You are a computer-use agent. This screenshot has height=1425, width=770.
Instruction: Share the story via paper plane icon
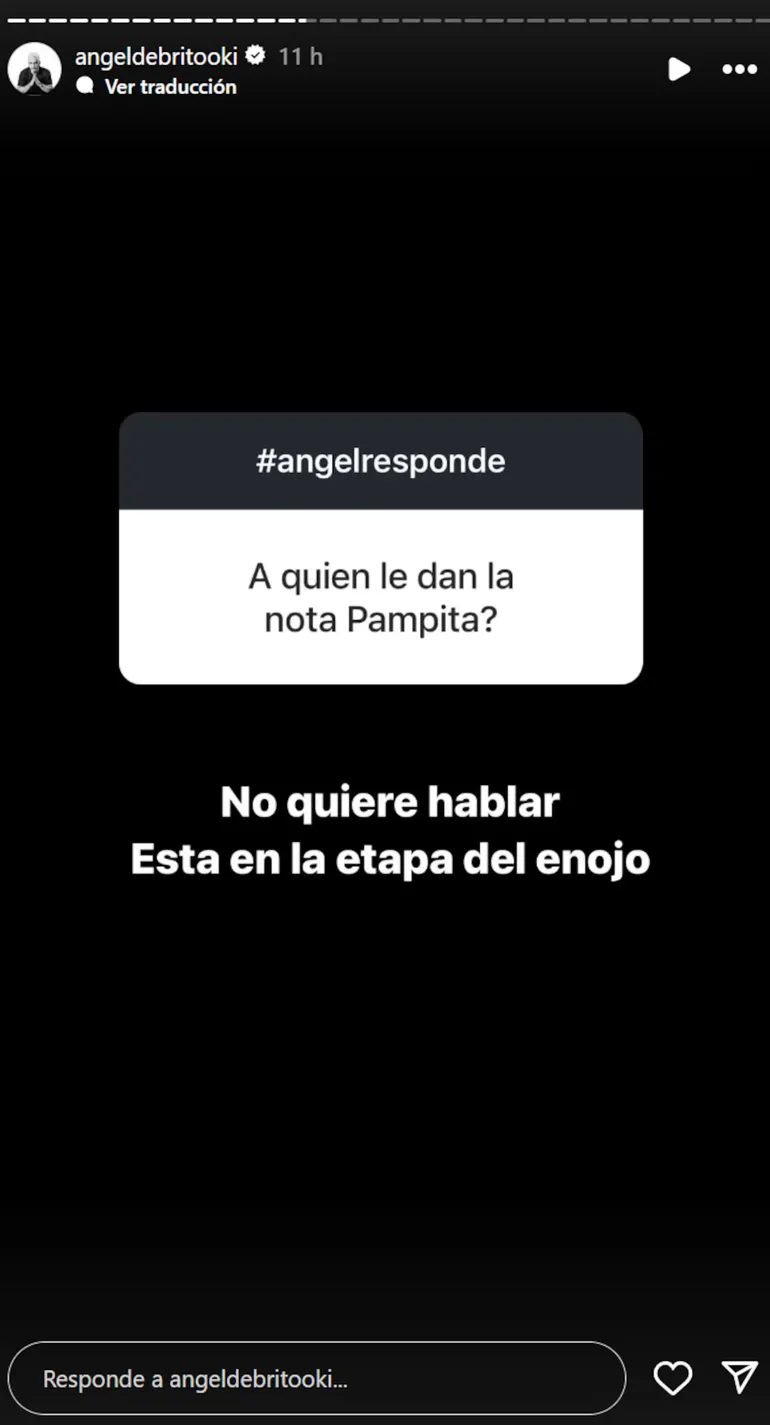pos(739,1378)
